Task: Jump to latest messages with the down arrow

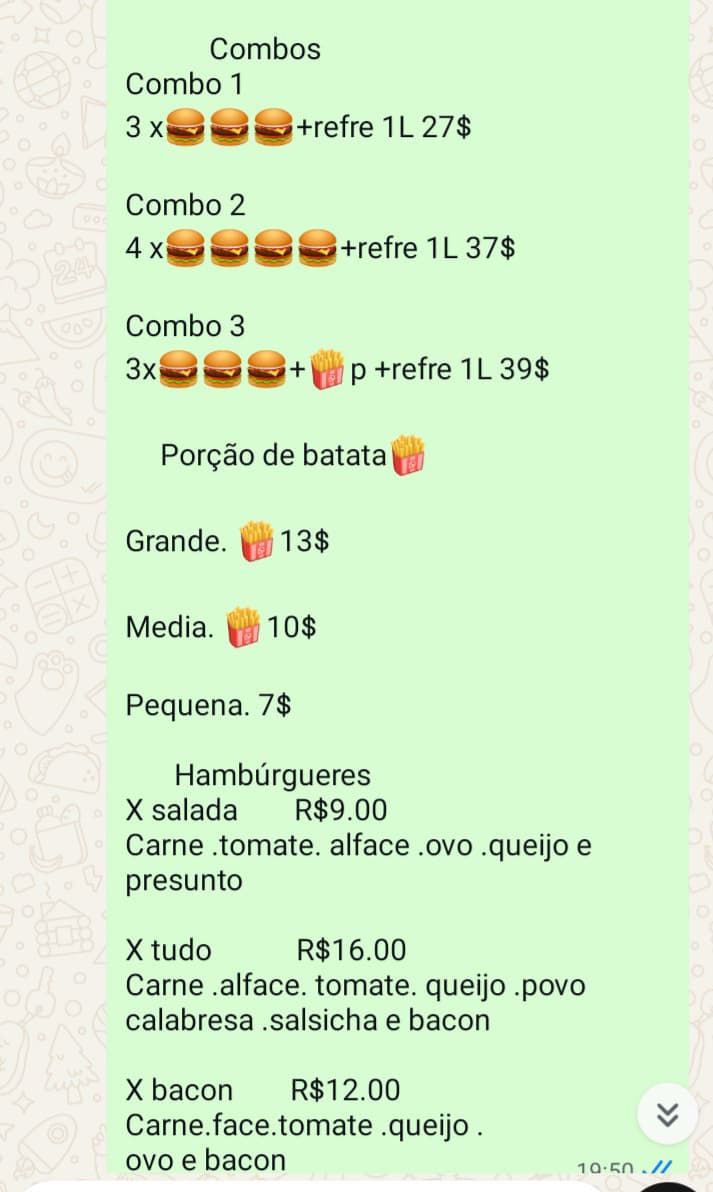Action: (667, 1113)
